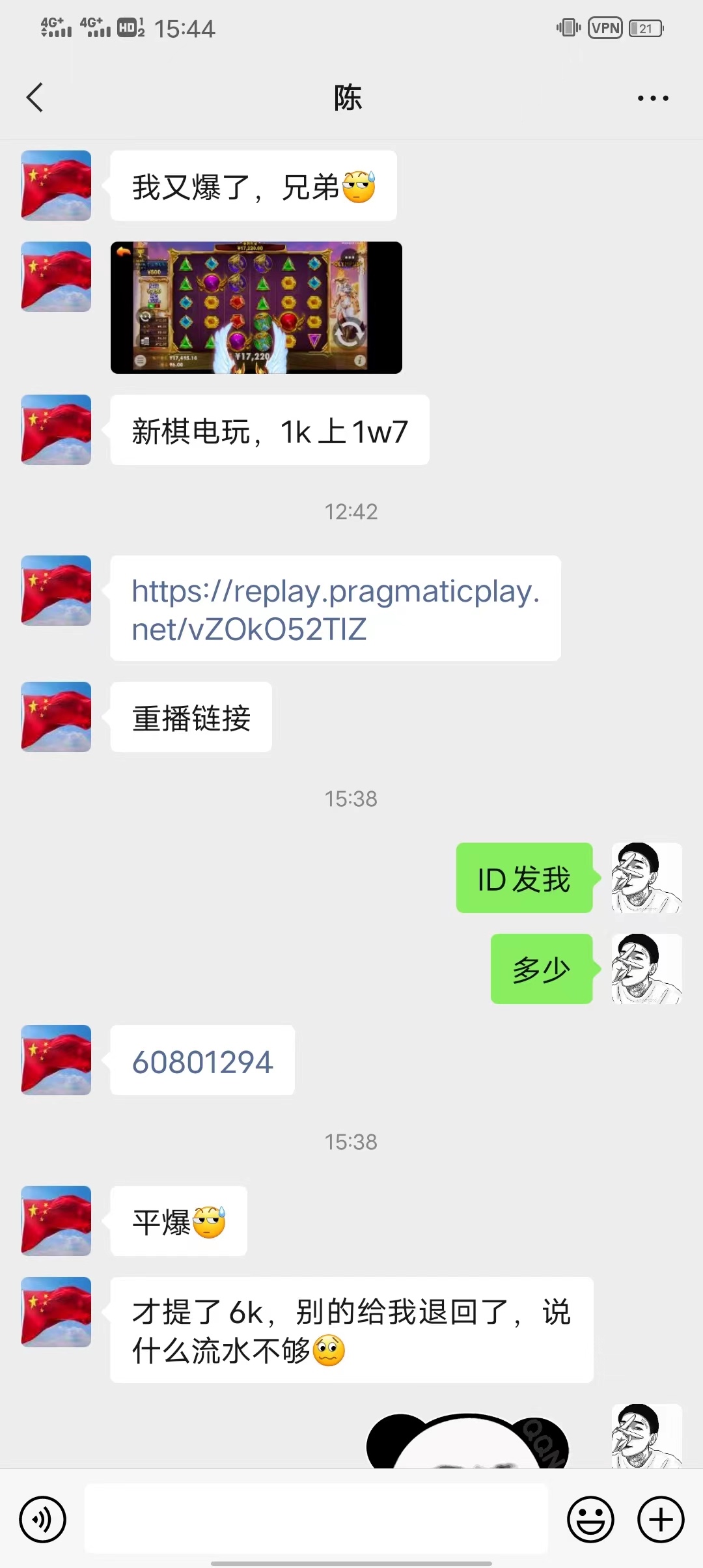Open the panda sticker message

(x=467, y=1442)
